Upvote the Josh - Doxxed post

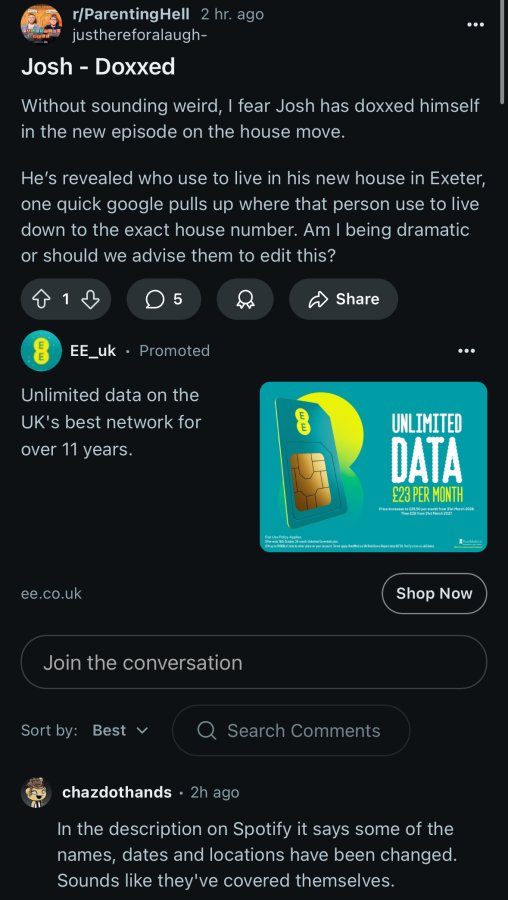[41, 299]
